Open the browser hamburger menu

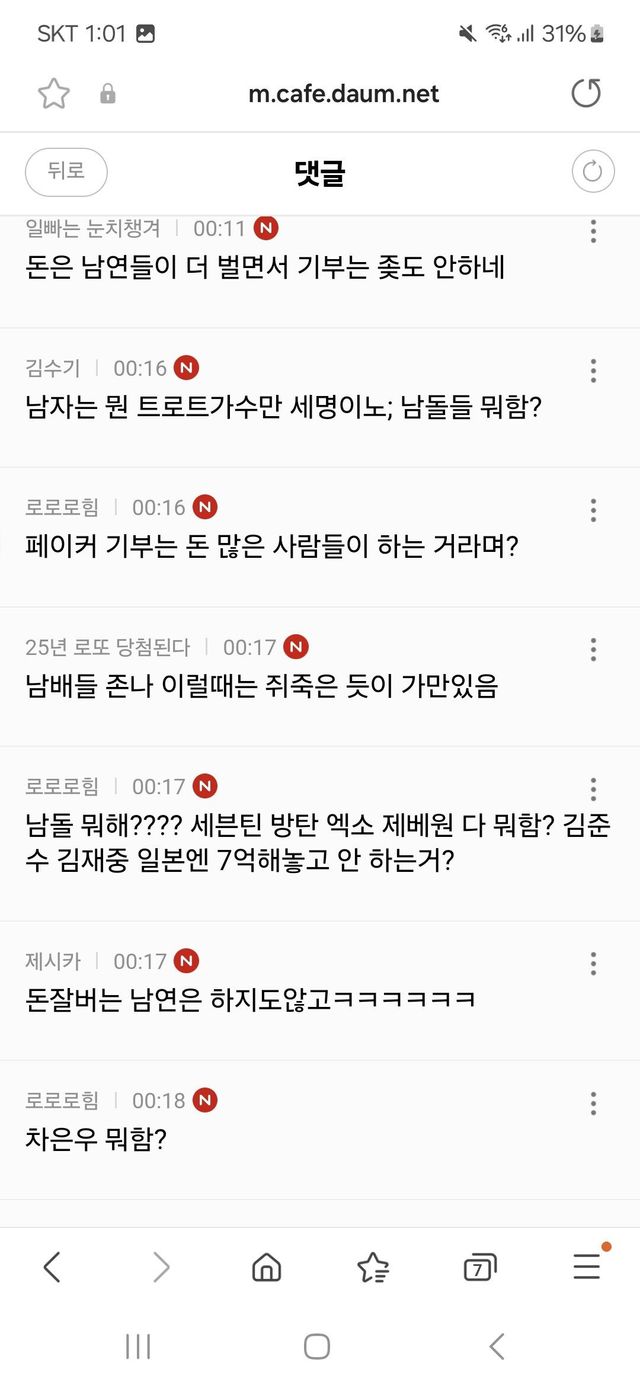(x=587, y=1268)
